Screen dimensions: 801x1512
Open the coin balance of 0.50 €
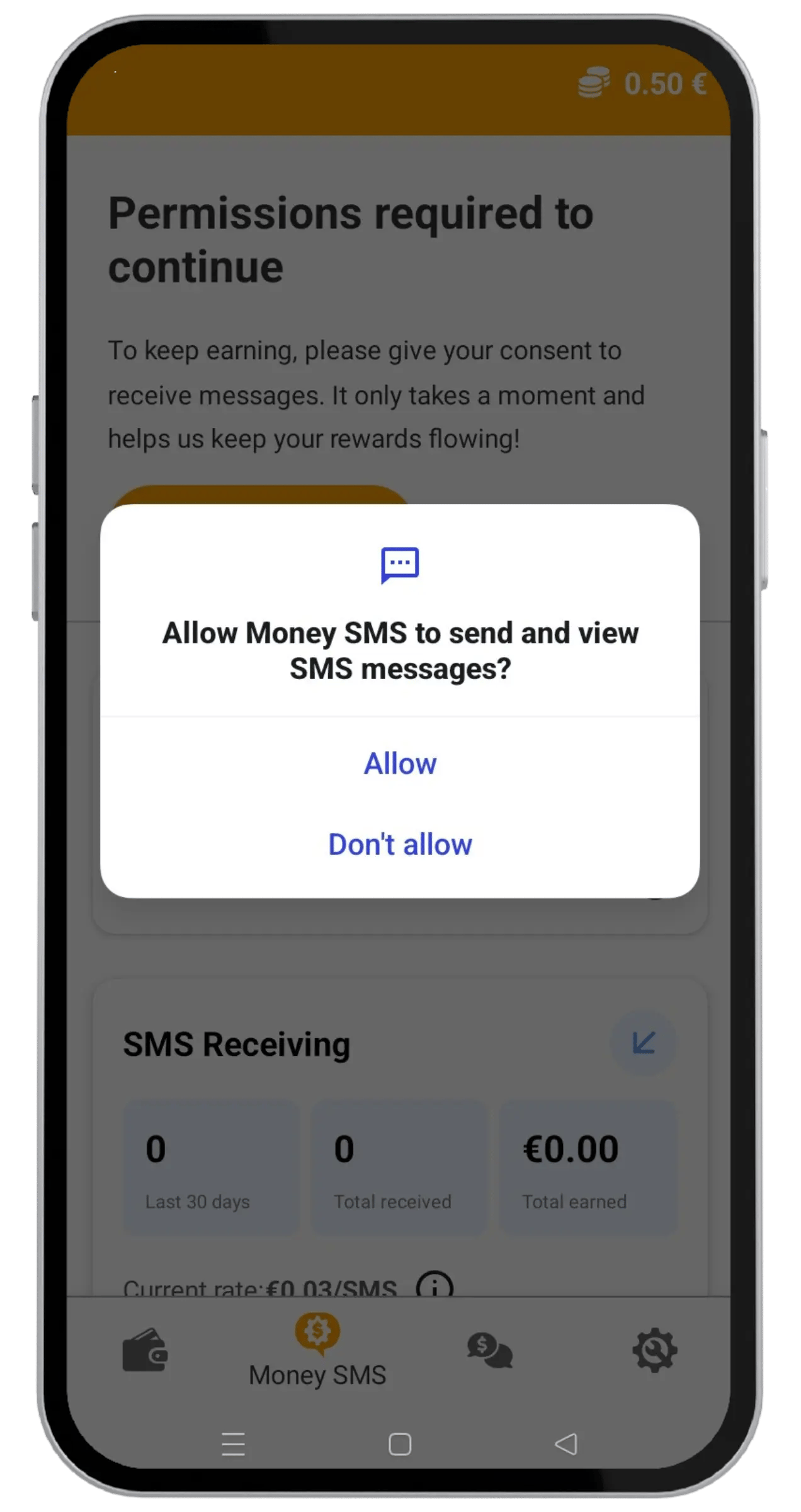pyautogui.click(x=642, y=84)
